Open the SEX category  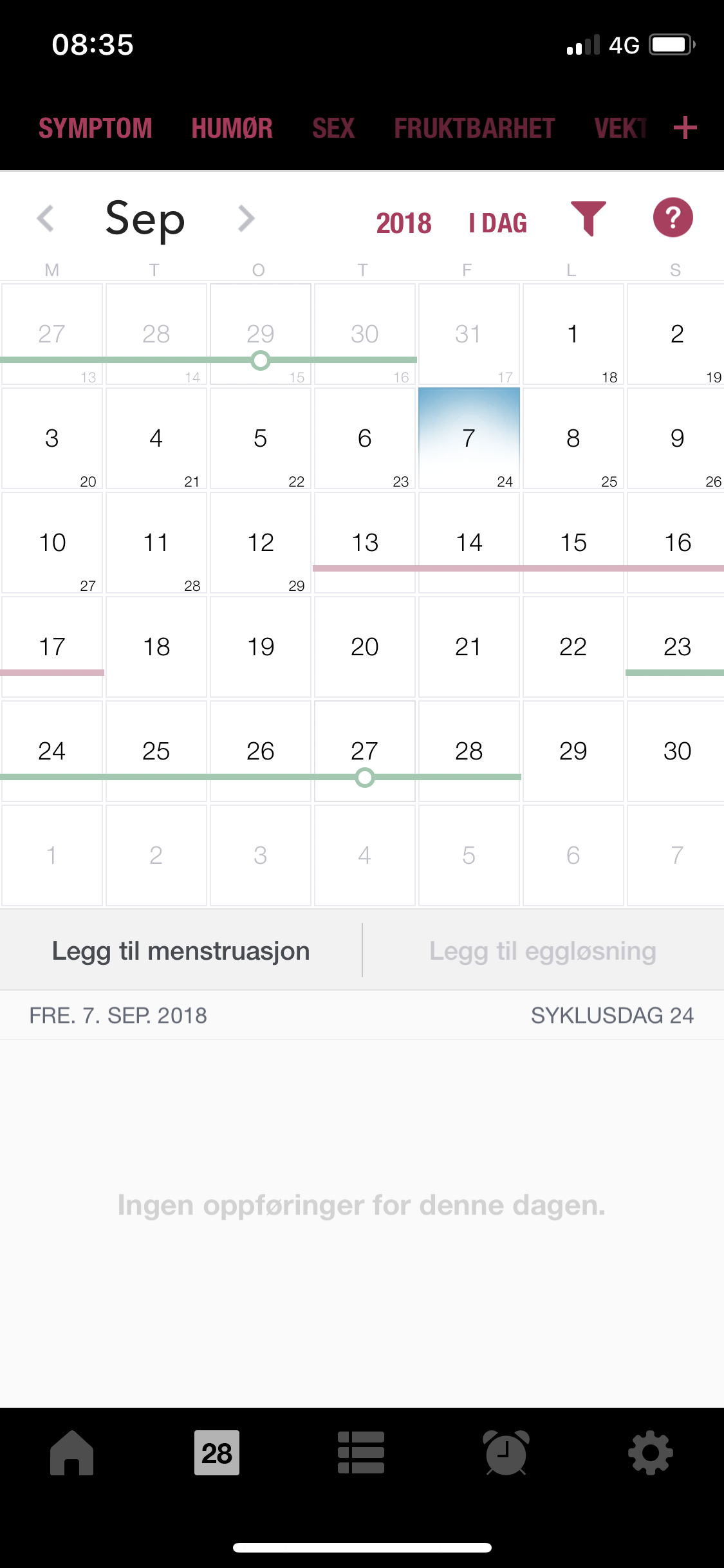tap(333, 128)
